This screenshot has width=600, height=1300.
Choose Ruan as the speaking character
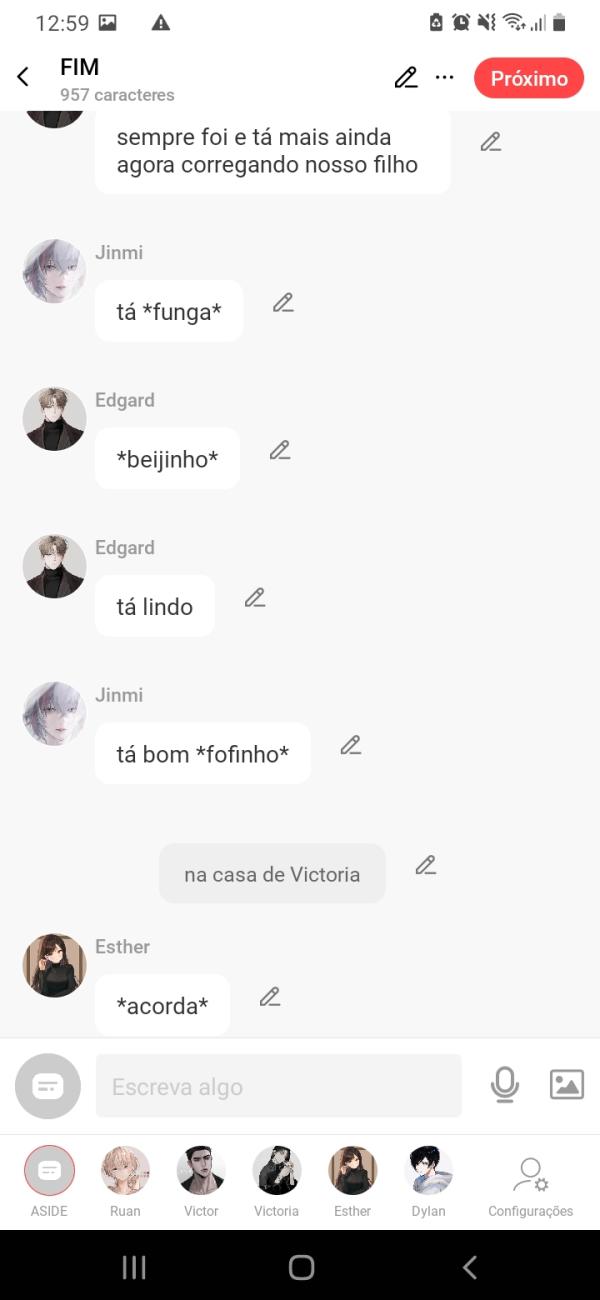coord(125,1180)
